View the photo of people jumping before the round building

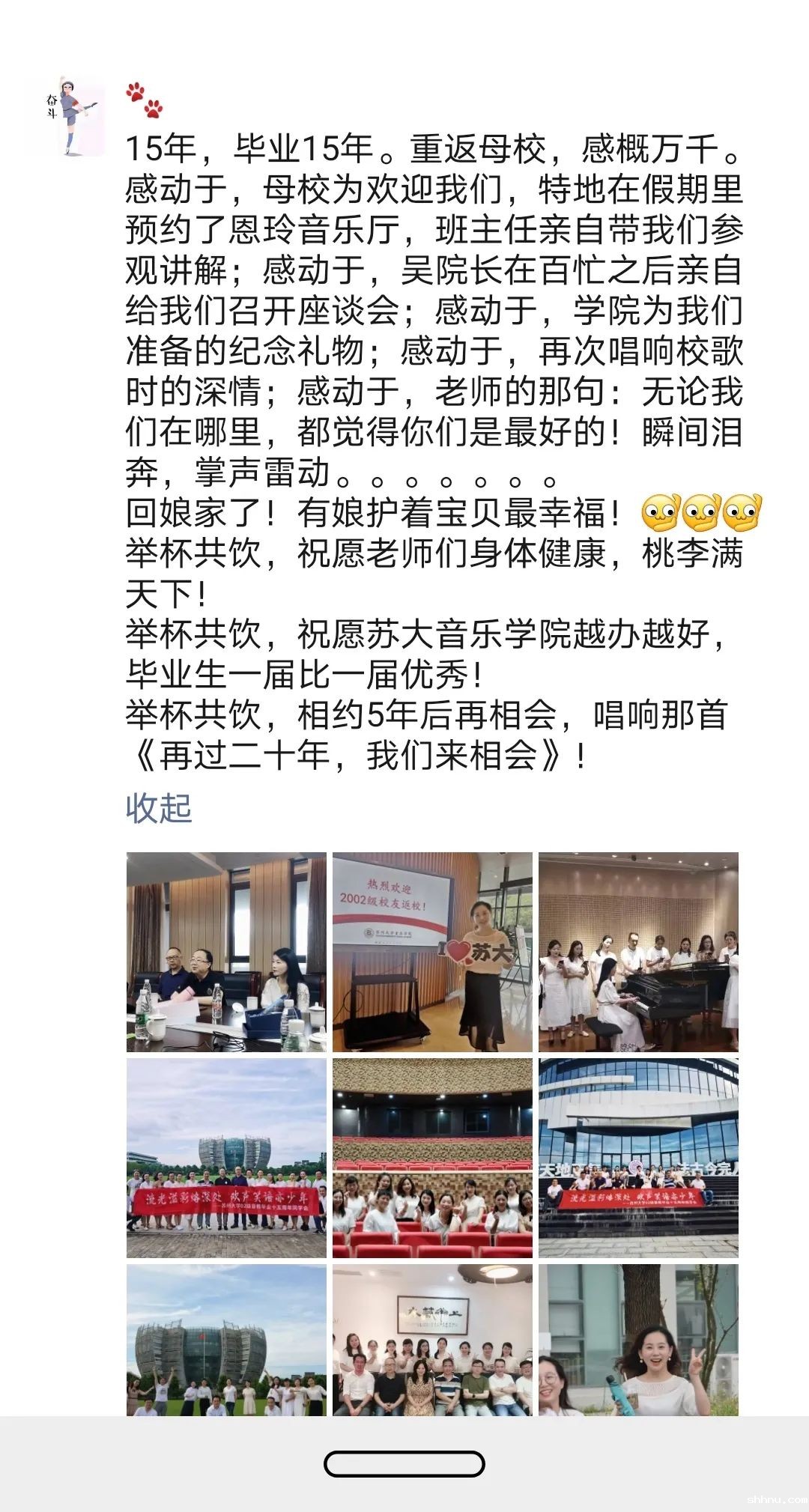click(226, 1341)
